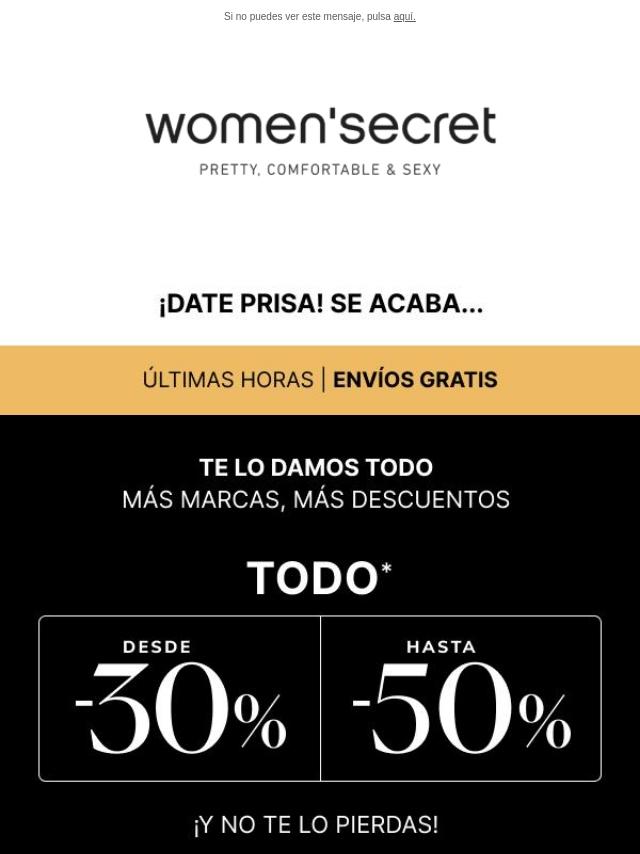Open the 'aquí' link to view message

pyautogui.click(x=404, y=17)
